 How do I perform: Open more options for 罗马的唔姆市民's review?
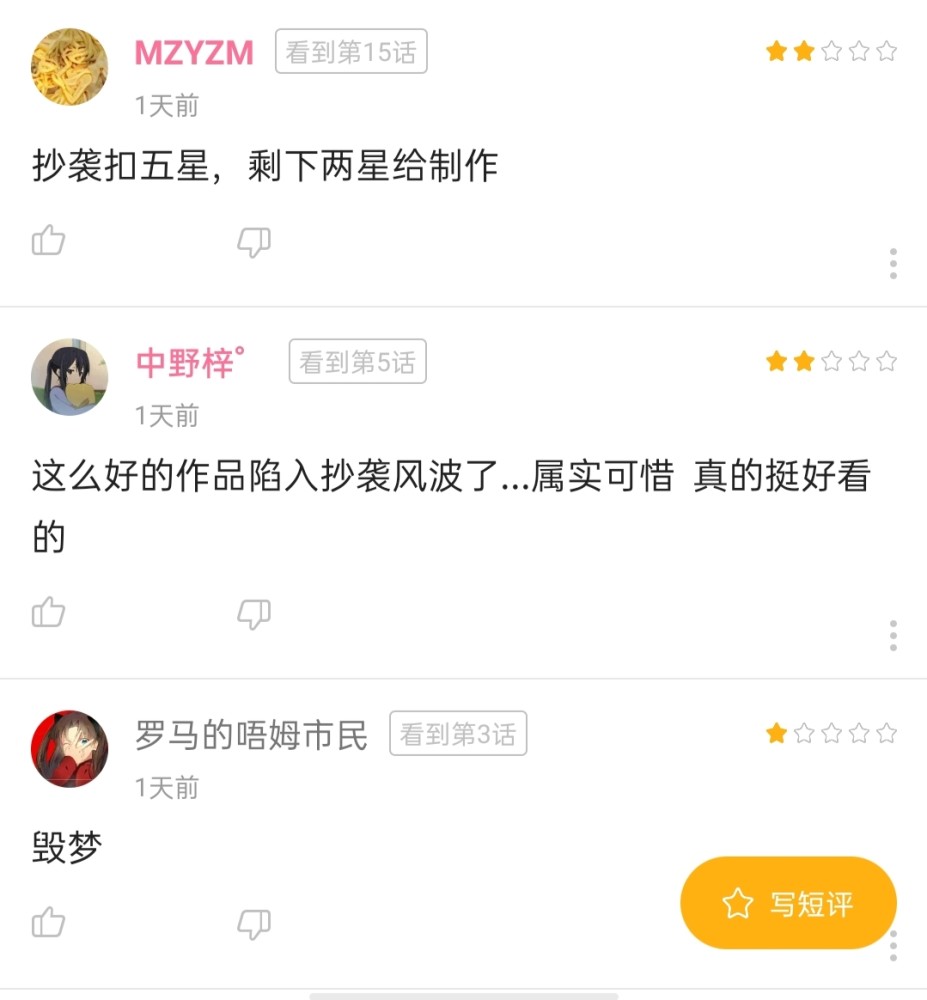point(893,946)
